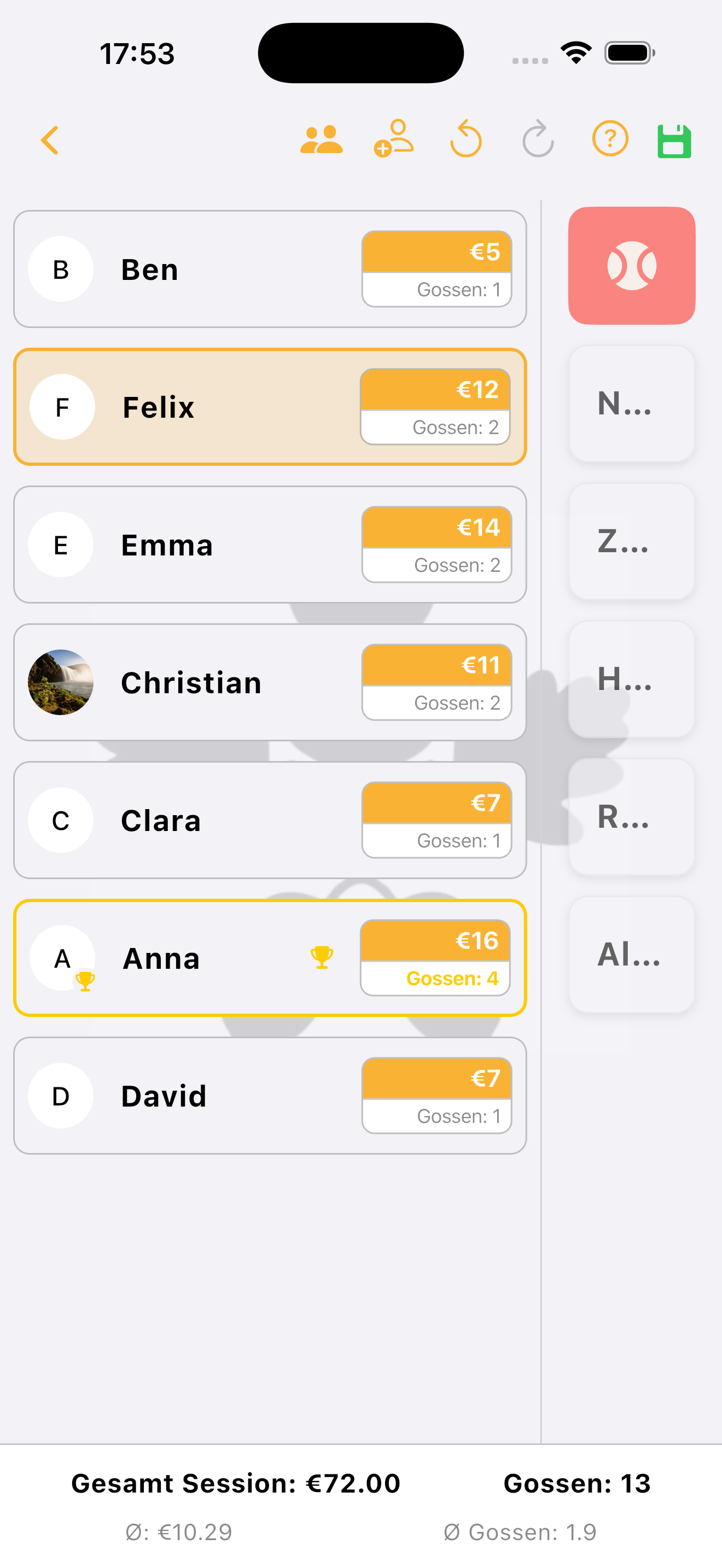Tap the 'Al...' side button
This screenshot has width=722, height=1568.
(632, 955)
